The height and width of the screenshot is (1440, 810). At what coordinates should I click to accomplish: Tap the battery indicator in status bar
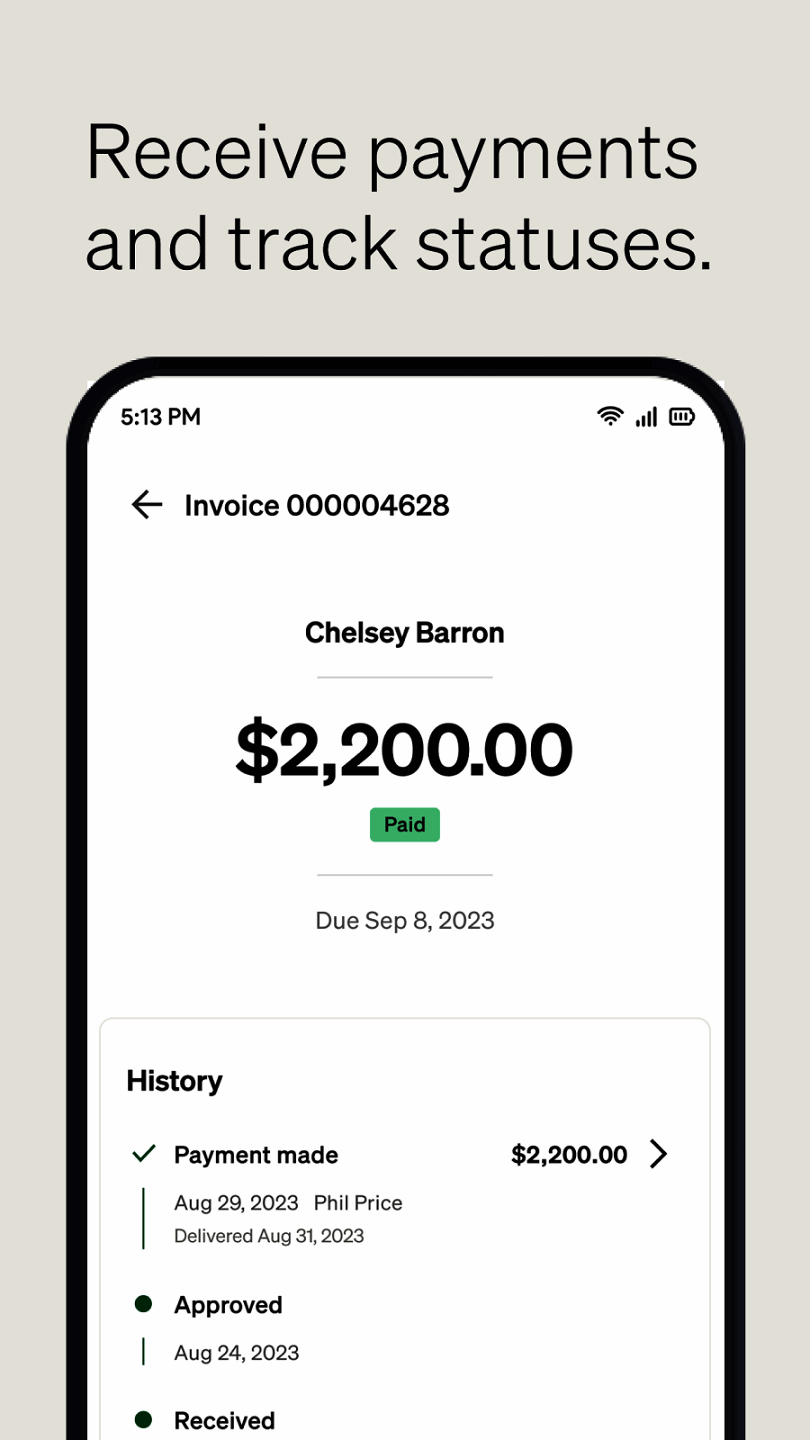tap(681, 416)
